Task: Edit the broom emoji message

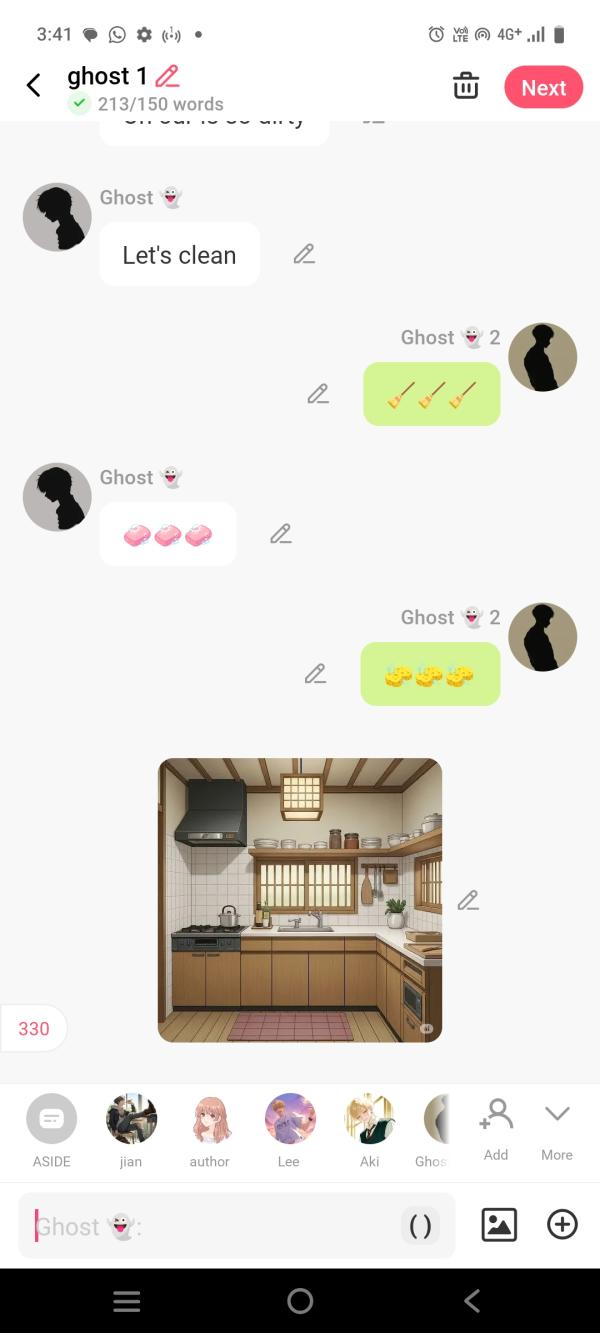Action: tap(318, 394)
